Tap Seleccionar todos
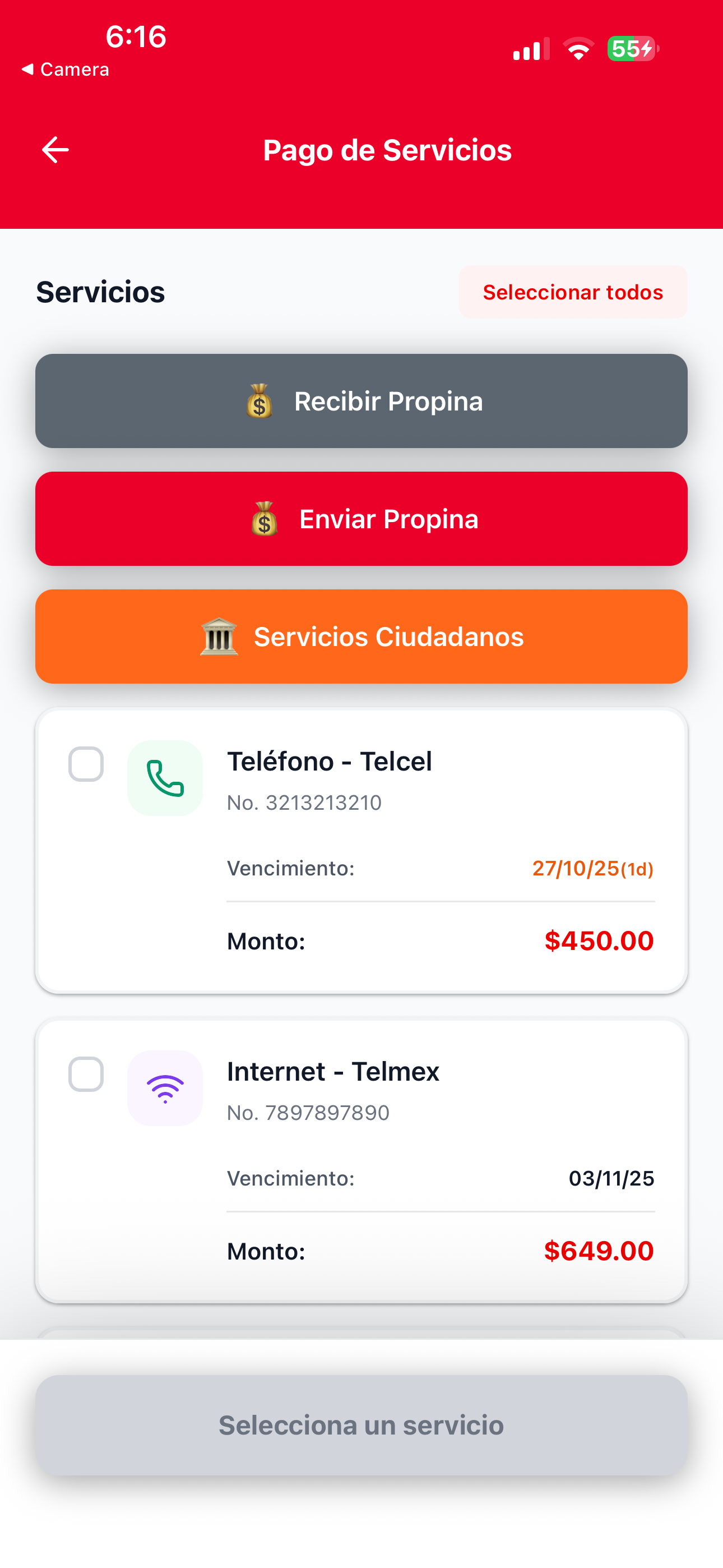 click(x=573, y=292)
